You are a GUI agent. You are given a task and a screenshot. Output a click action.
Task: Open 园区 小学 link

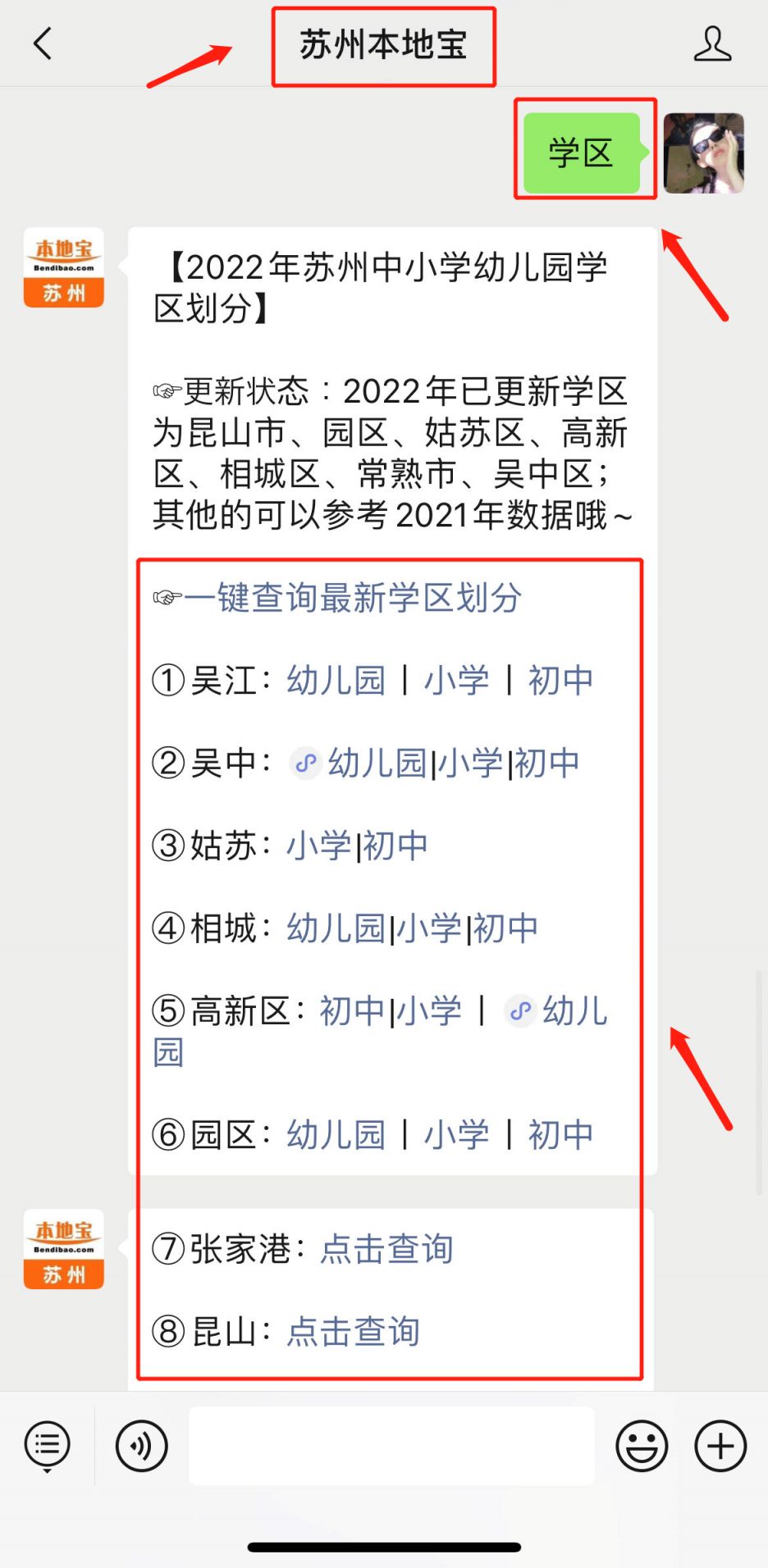point(456,1135)
